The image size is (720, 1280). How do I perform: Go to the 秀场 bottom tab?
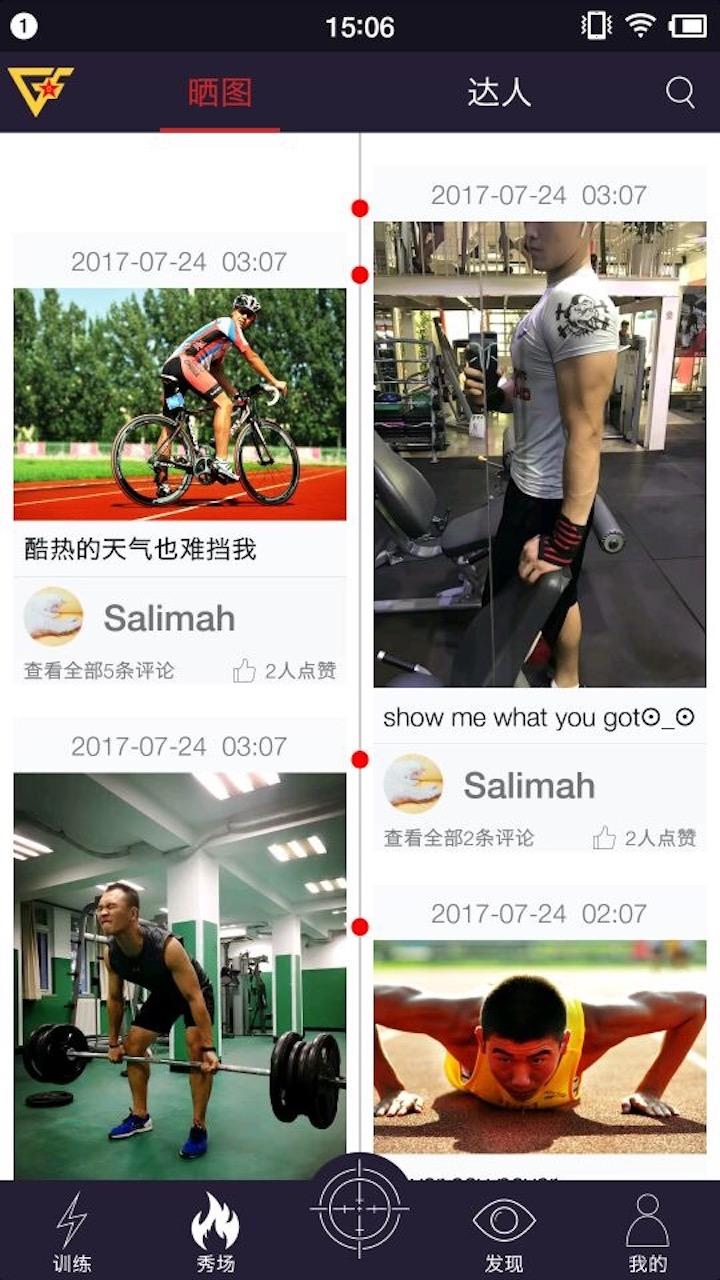216,1232
